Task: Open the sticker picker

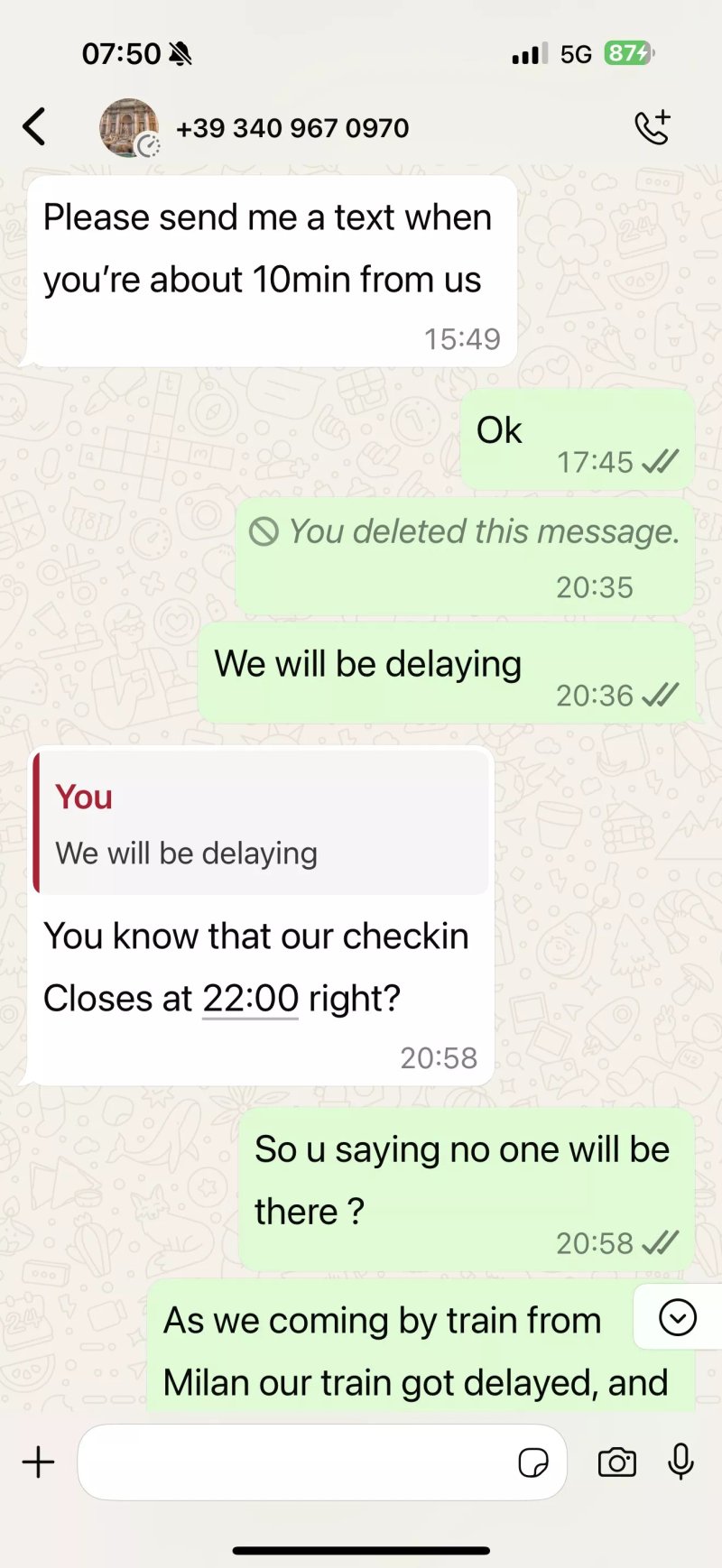Action: [533, 1462]
